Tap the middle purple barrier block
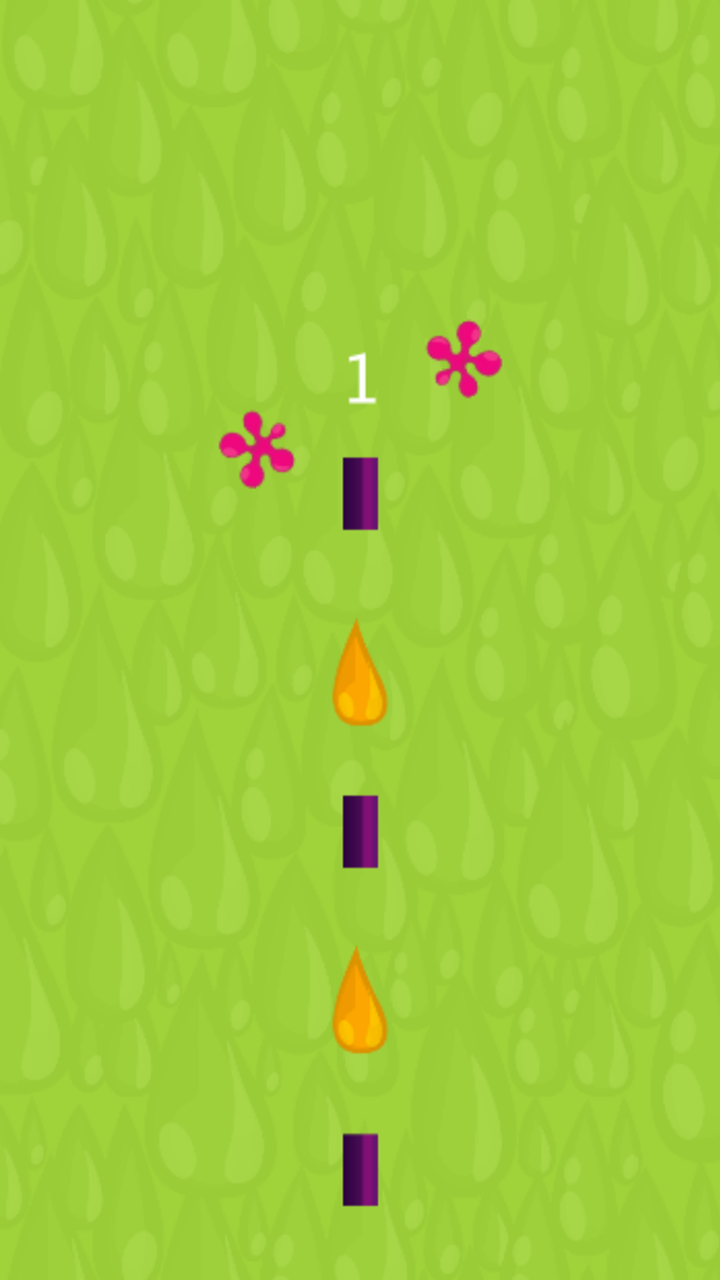Viewport: 720px width, 1280px height. [x=362, y=831]
